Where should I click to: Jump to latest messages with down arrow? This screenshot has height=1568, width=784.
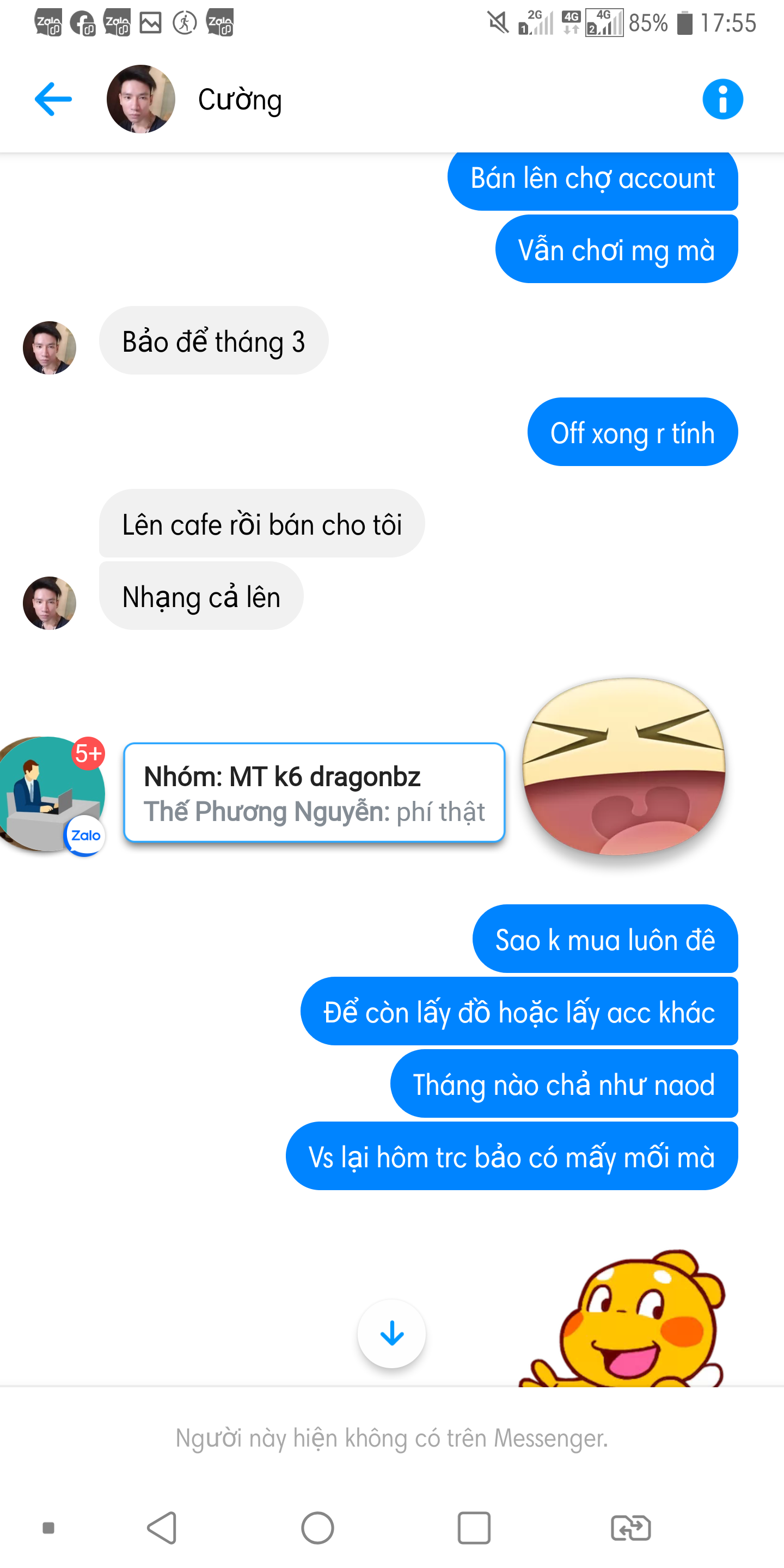391,1334
